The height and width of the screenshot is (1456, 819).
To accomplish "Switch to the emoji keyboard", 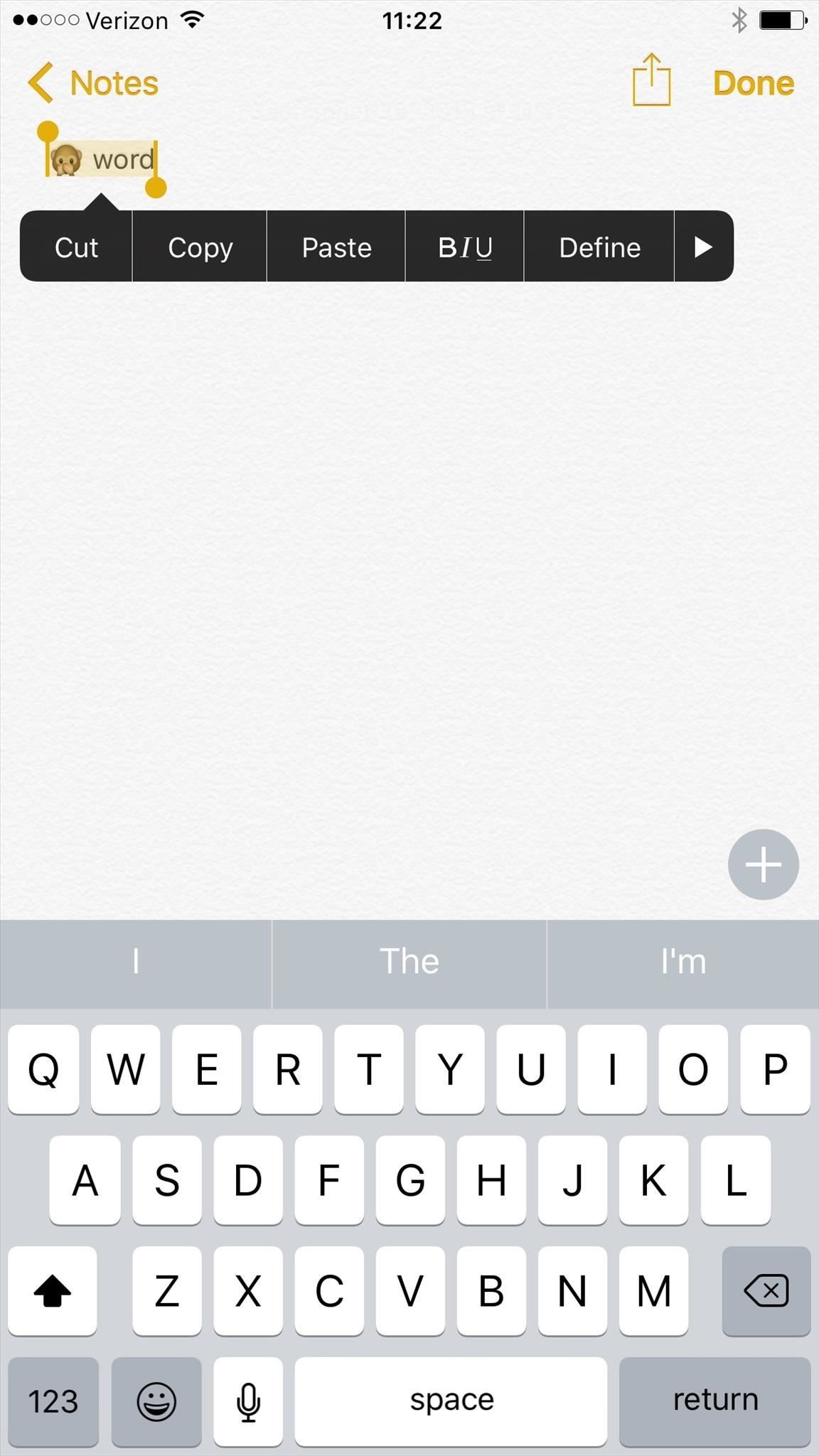I will (156, 1401).
